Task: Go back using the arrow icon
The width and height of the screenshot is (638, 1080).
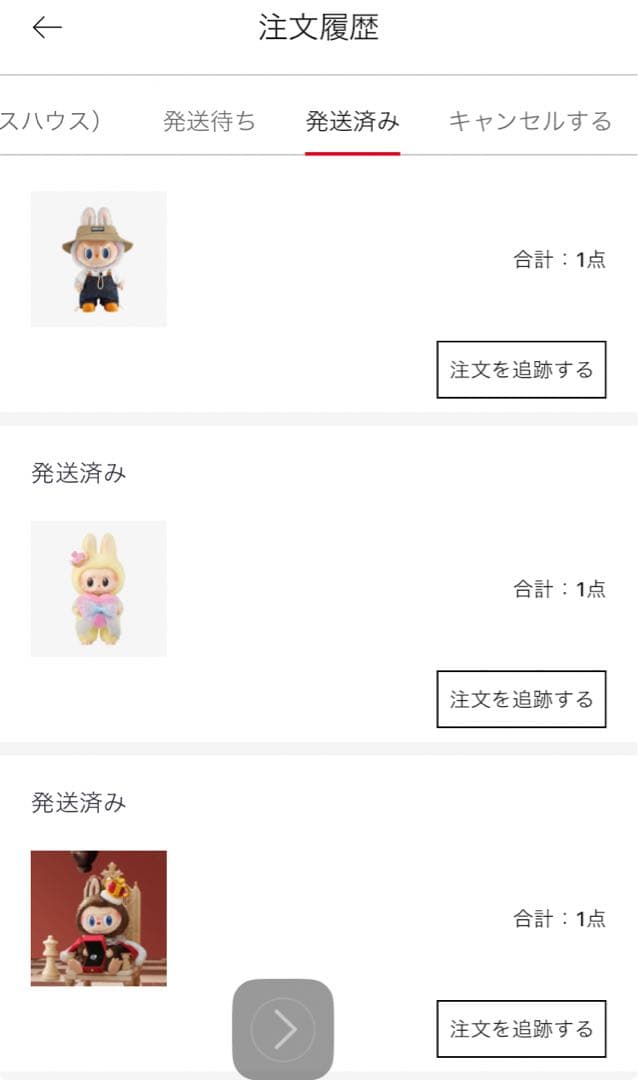Action: [x=47, y=28]
